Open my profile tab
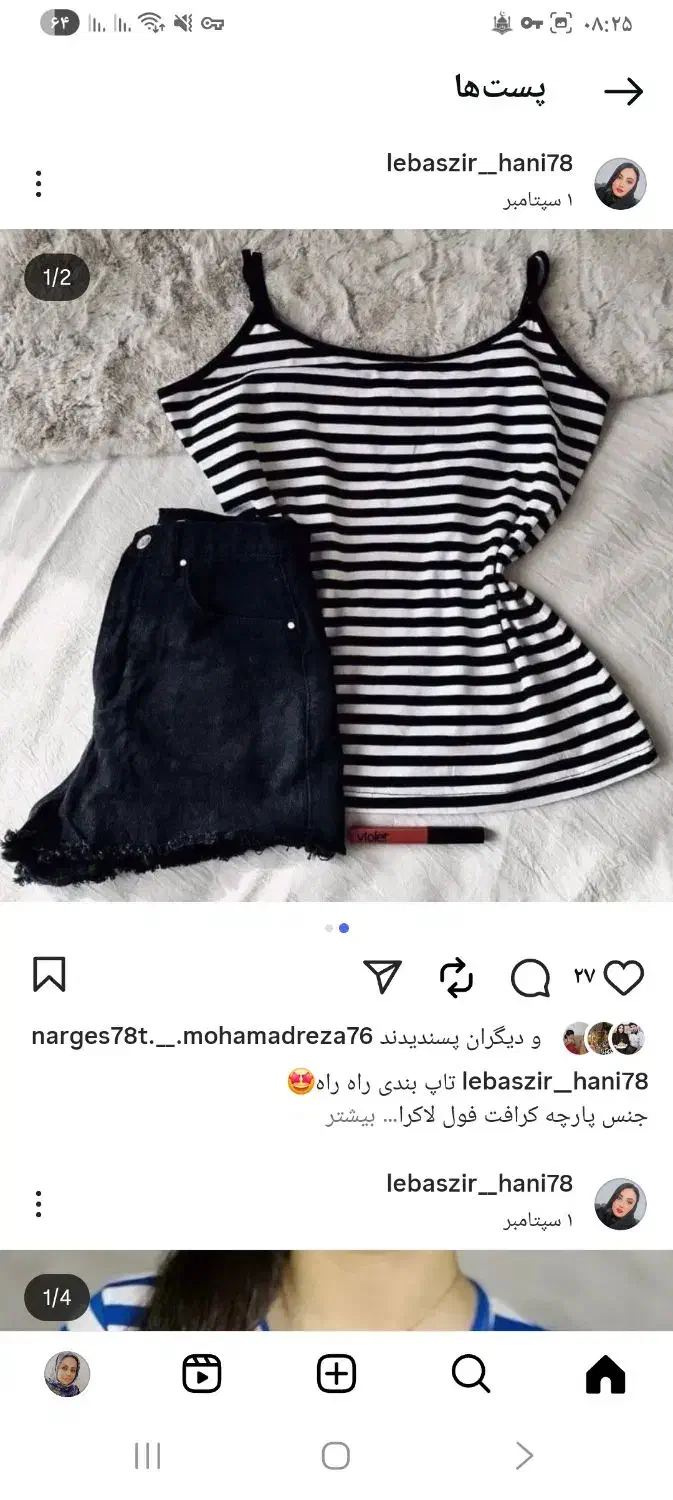The image size is (673, 1500). [67, 1375]
